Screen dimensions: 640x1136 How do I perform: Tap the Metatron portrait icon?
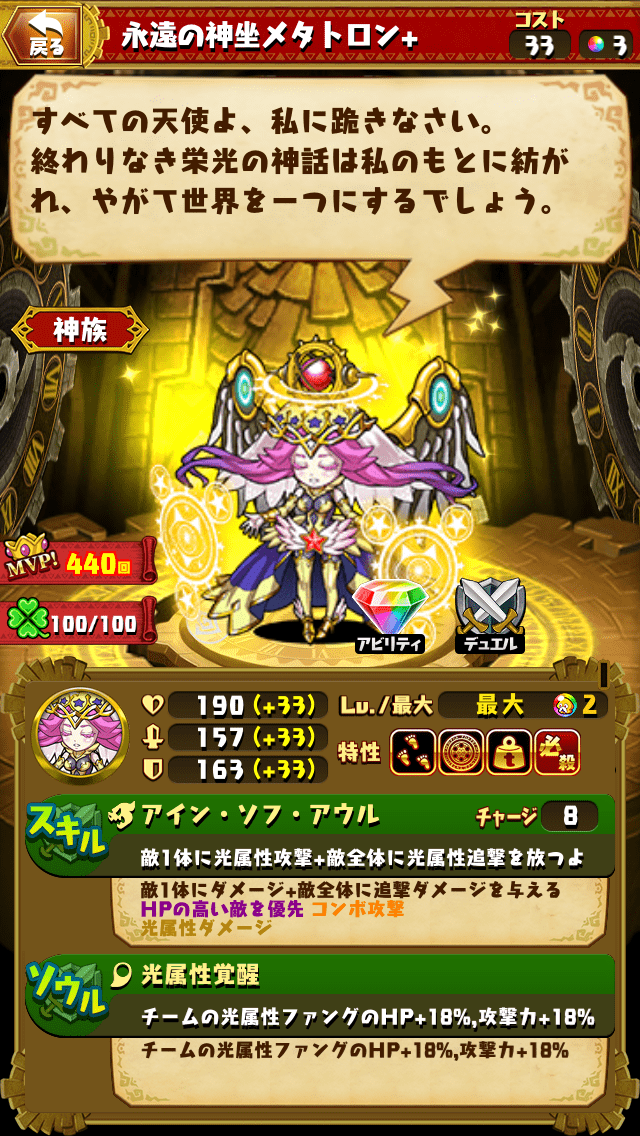pyautogui.click(x=70, y=736)
